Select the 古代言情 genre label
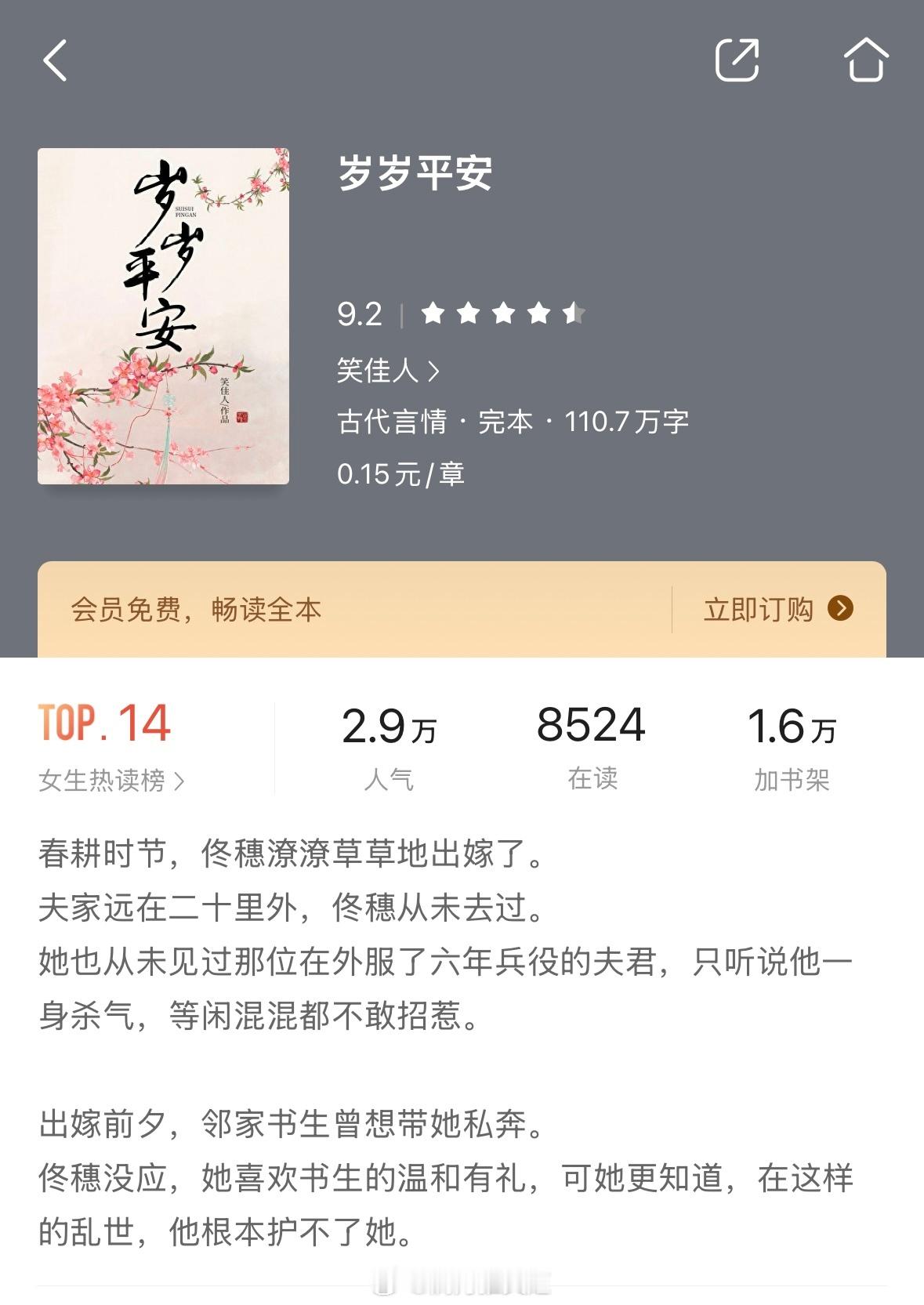Image resolution: width=924 pixels, height=1305 pixels. tap(384, 422)
